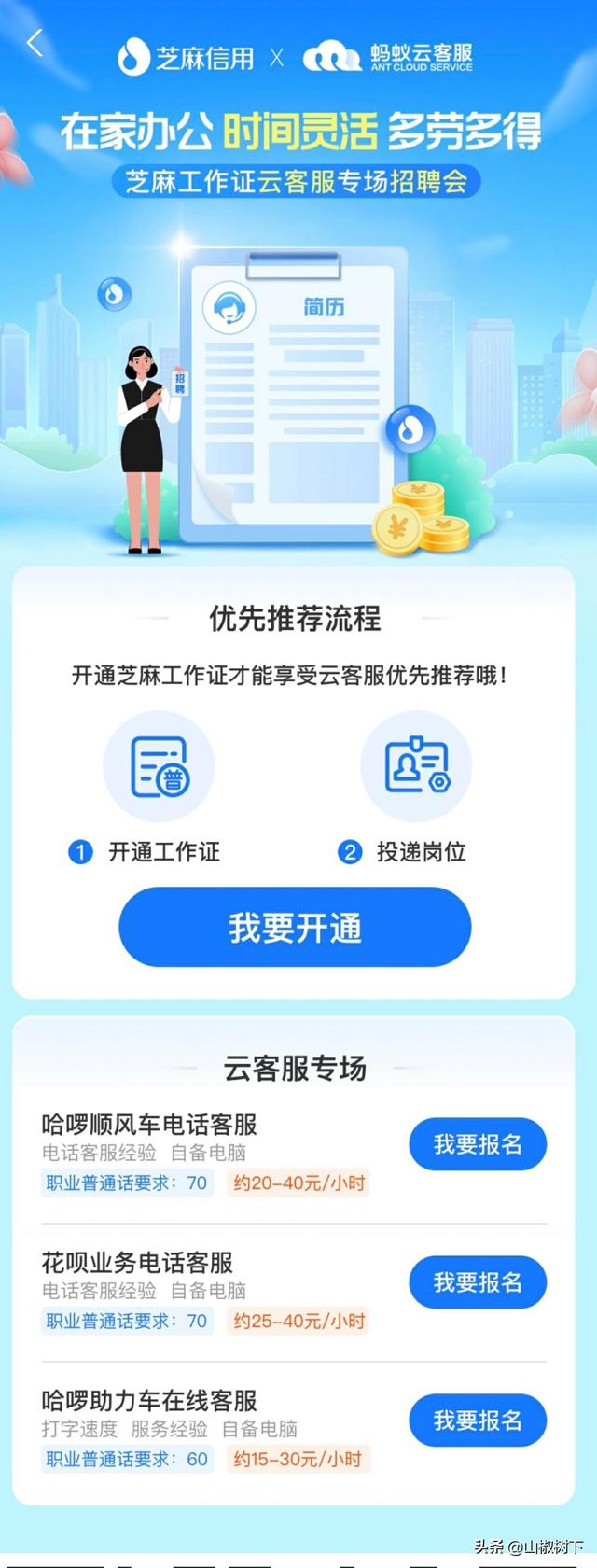Apply to 哈啰助力车在线客服 via 我要报名

[x=477, y=1421]
